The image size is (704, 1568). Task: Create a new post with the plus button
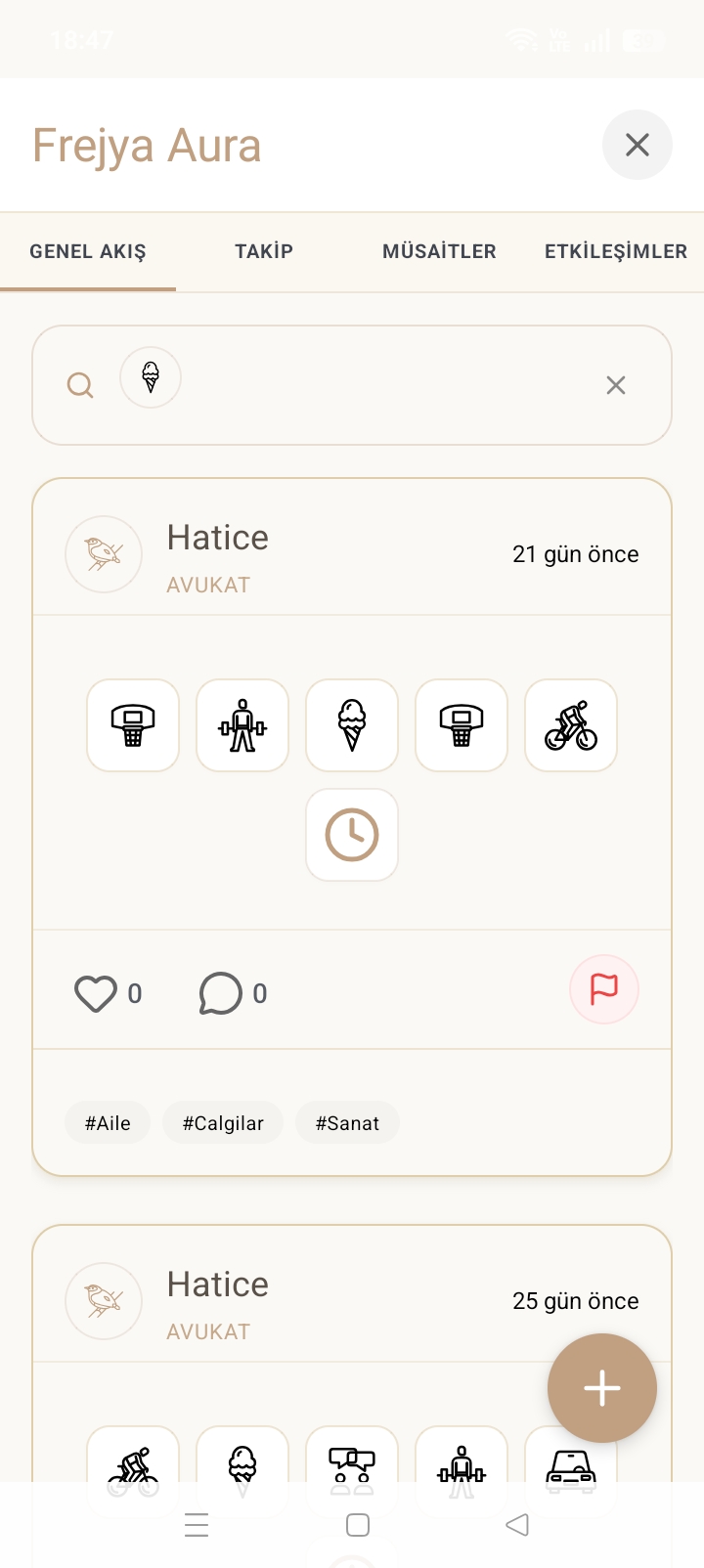[x=602, y=1388]
